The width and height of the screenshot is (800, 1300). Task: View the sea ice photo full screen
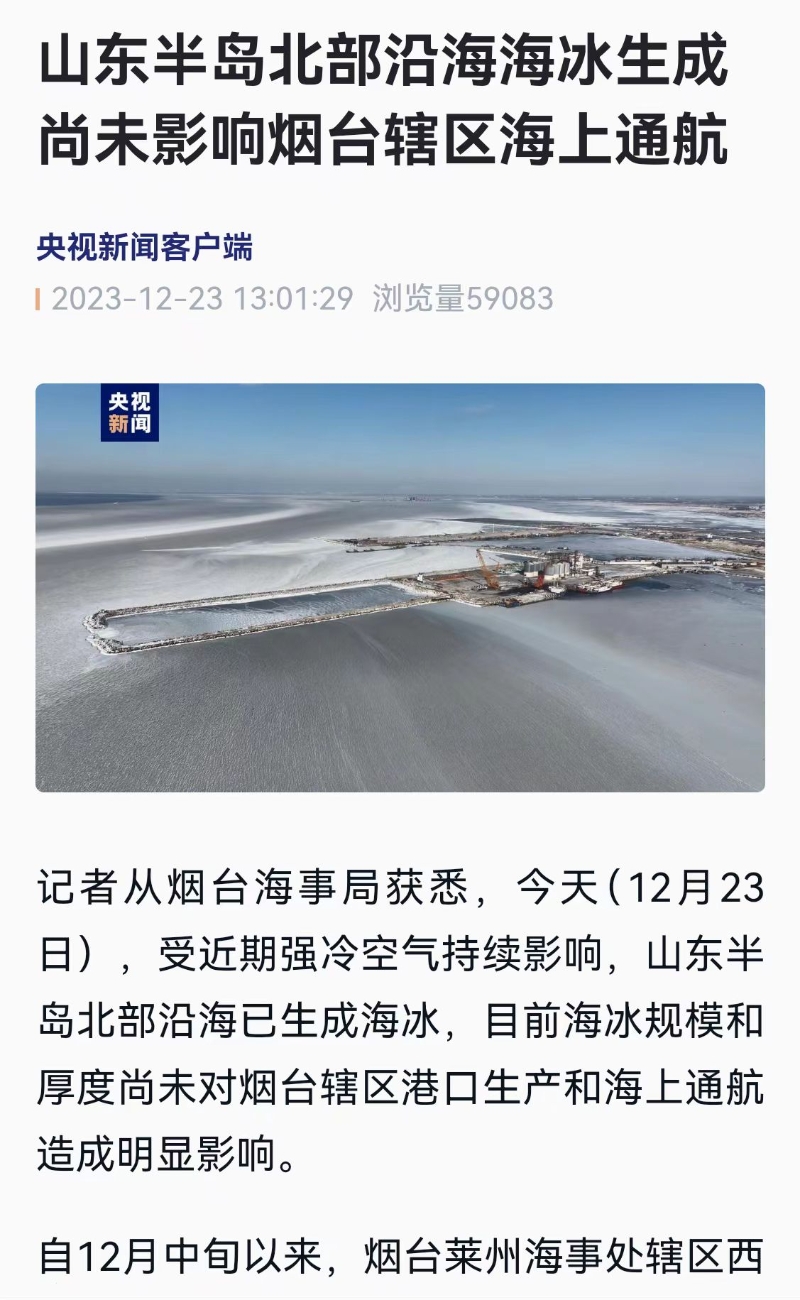click(400, 588)
